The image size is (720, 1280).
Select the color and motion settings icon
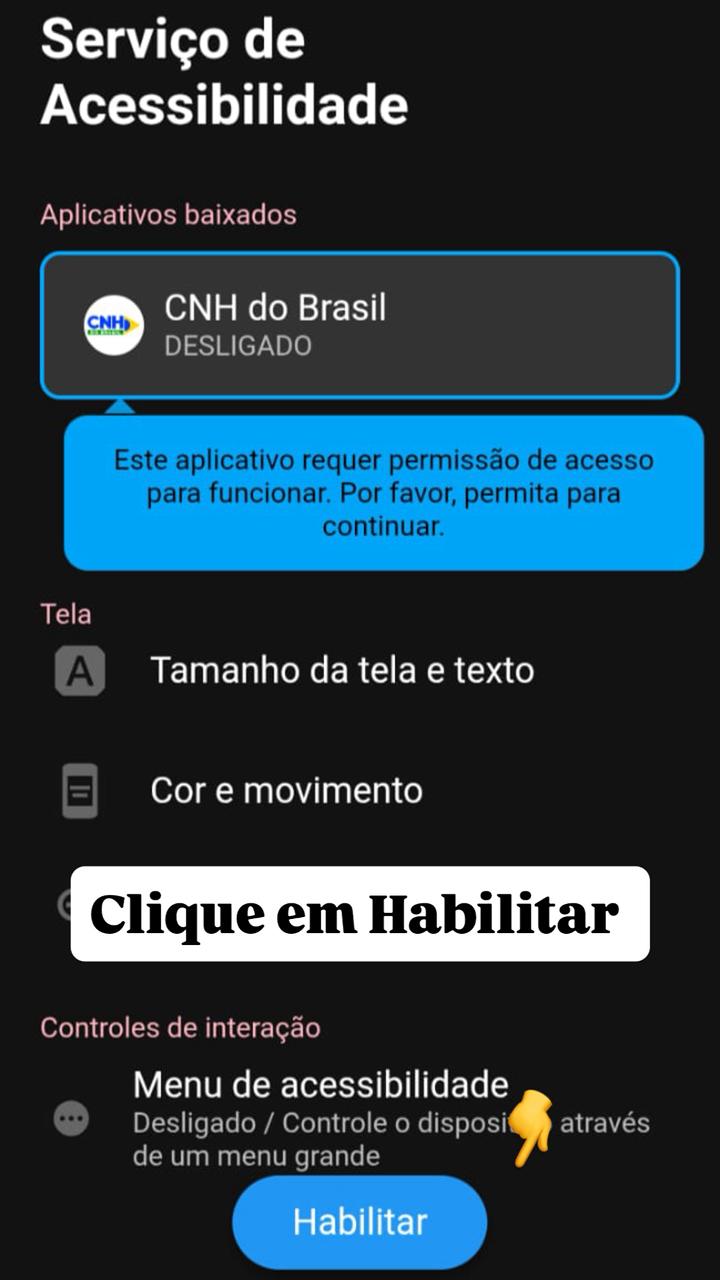[78, 789]
